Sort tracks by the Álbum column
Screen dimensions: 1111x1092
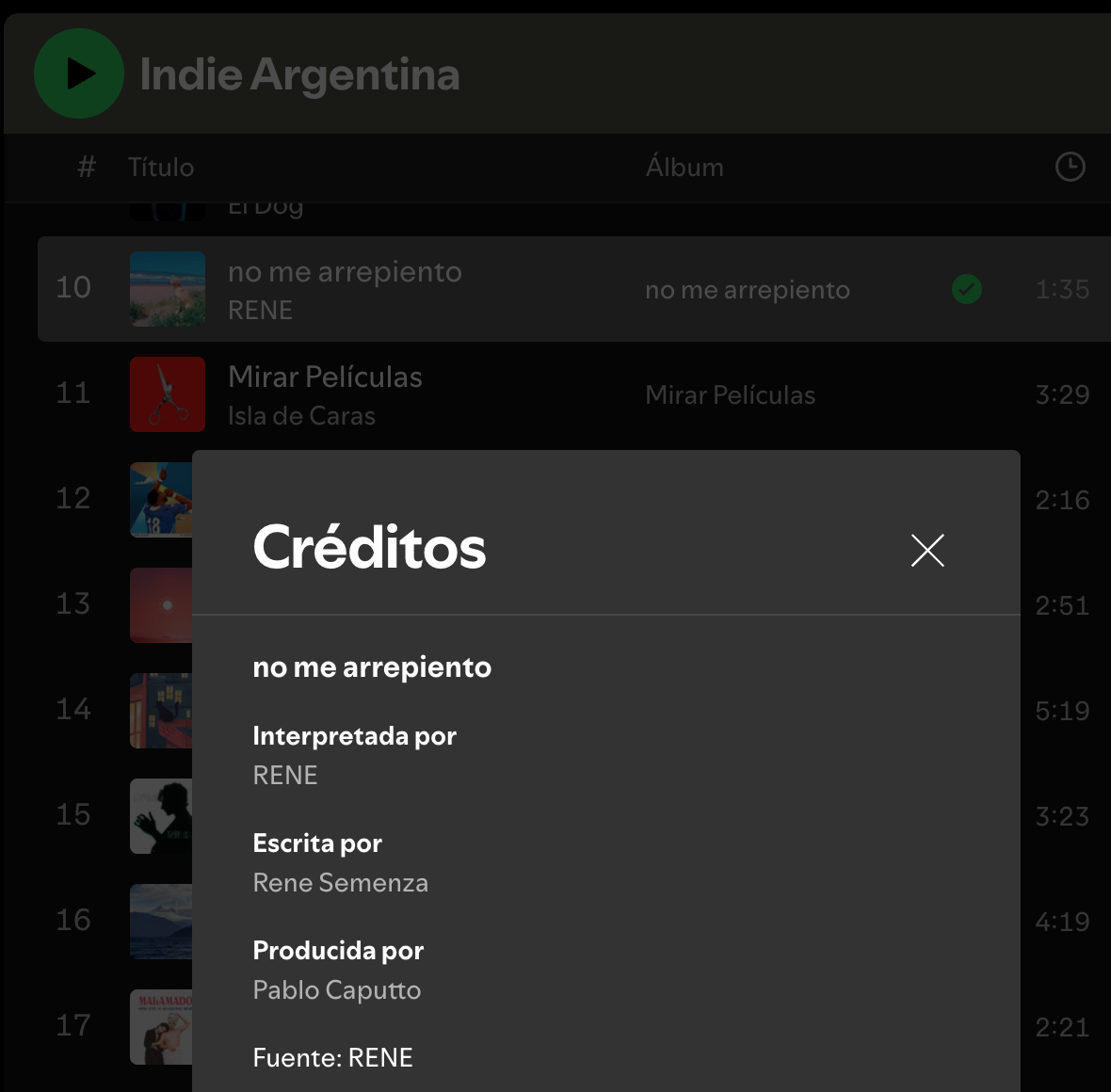(x=684, y=168)
